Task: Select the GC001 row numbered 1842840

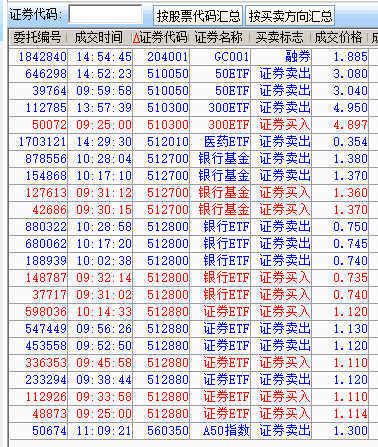Action: click(193, 57)
